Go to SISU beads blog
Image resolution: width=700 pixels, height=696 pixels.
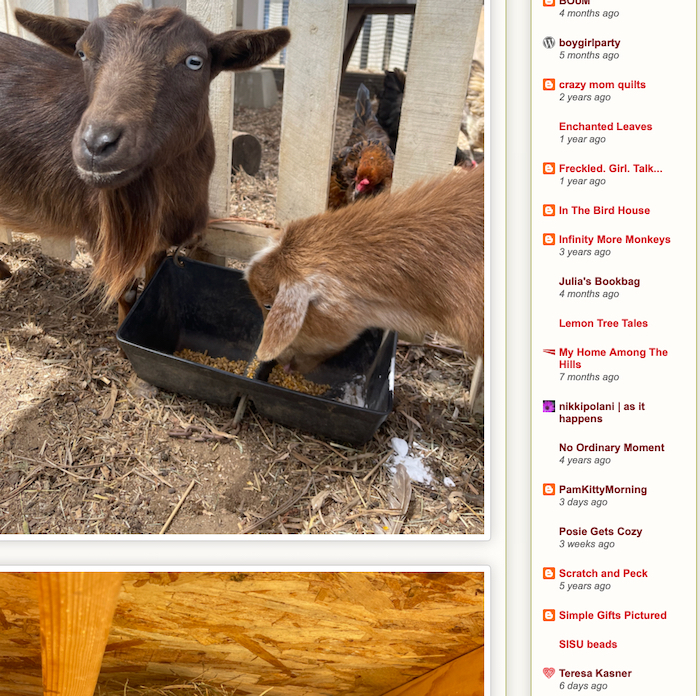pos(587,645)
